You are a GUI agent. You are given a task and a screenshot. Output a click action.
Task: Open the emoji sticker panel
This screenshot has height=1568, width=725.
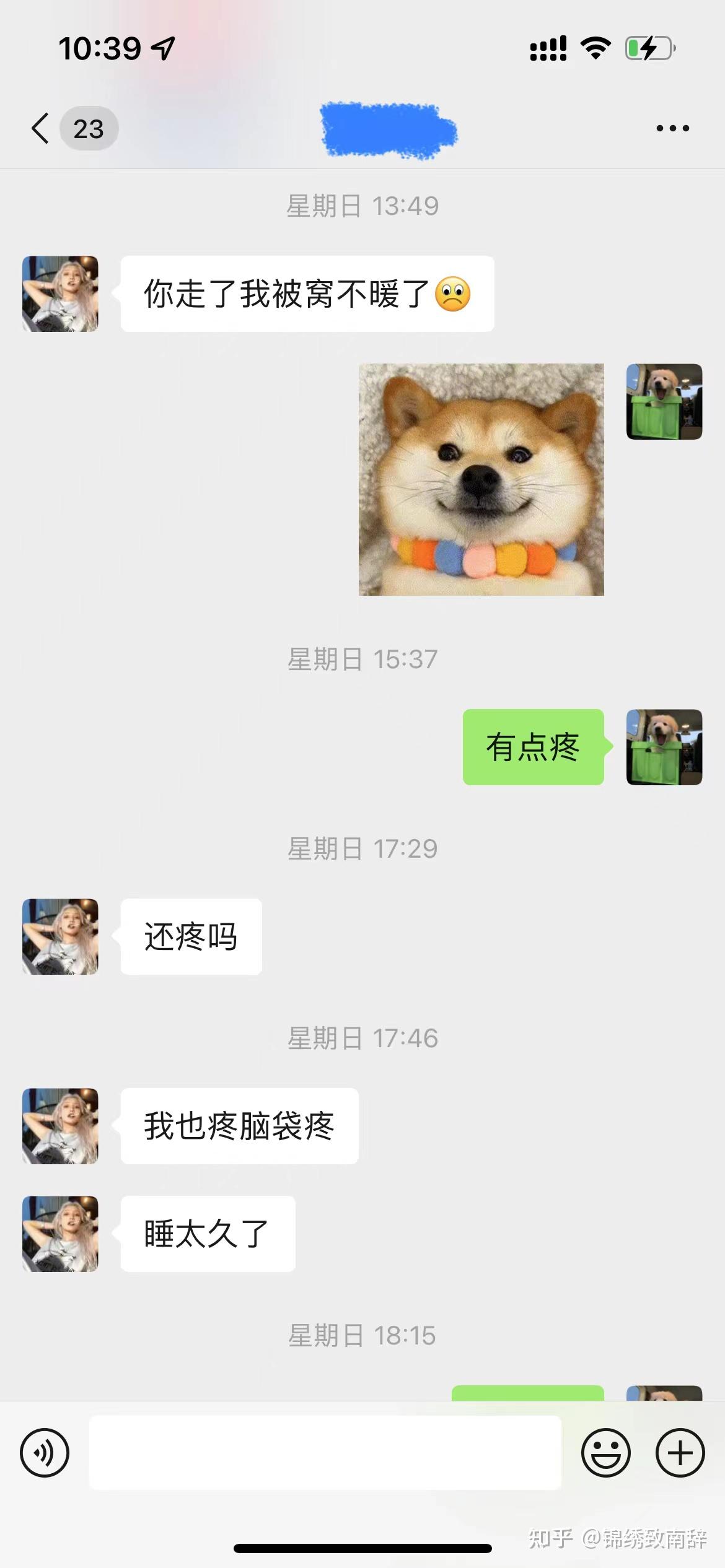pos(606,1453)
